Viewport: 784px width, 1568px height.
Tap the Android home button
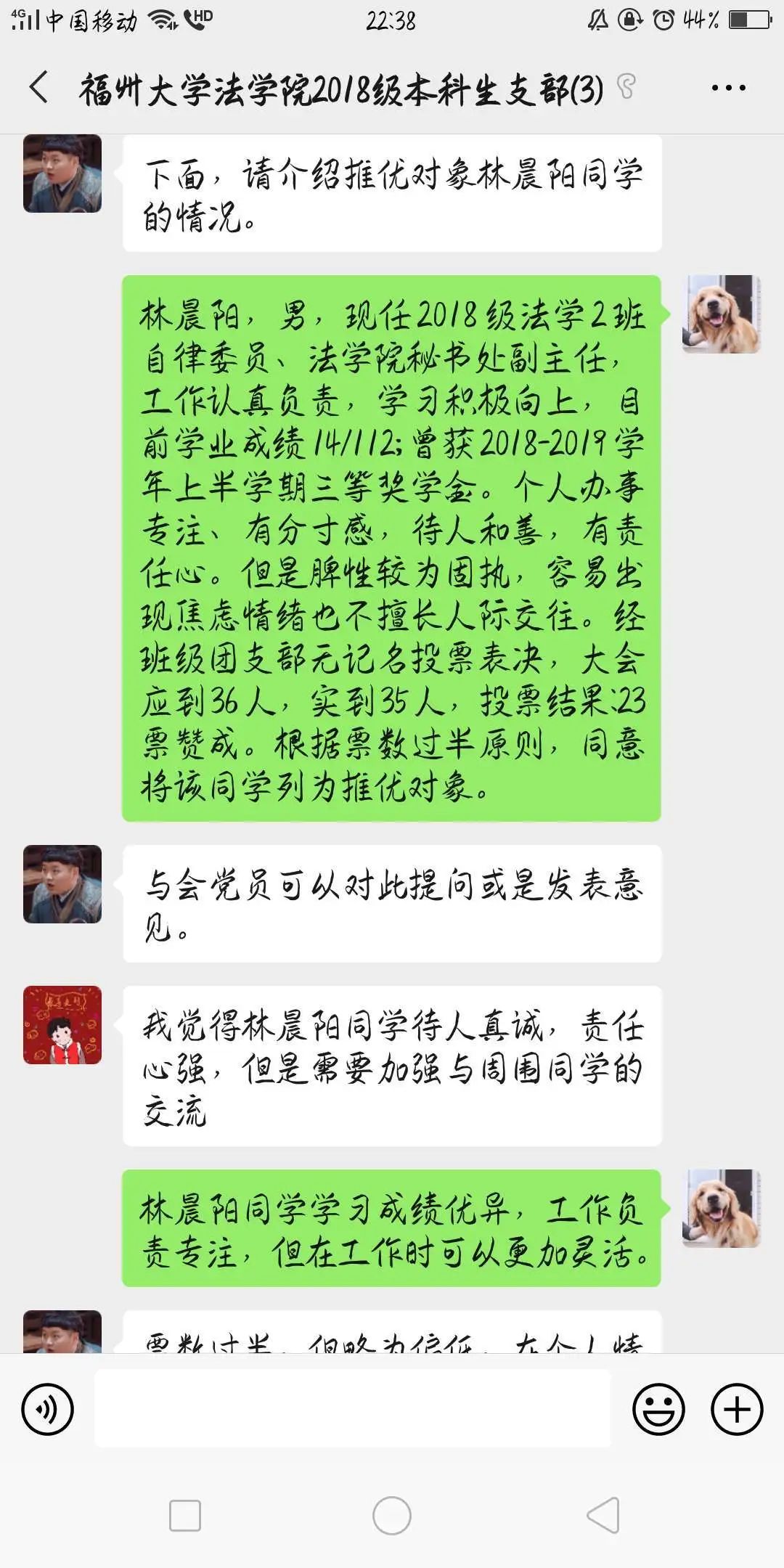click(392, 1515)
